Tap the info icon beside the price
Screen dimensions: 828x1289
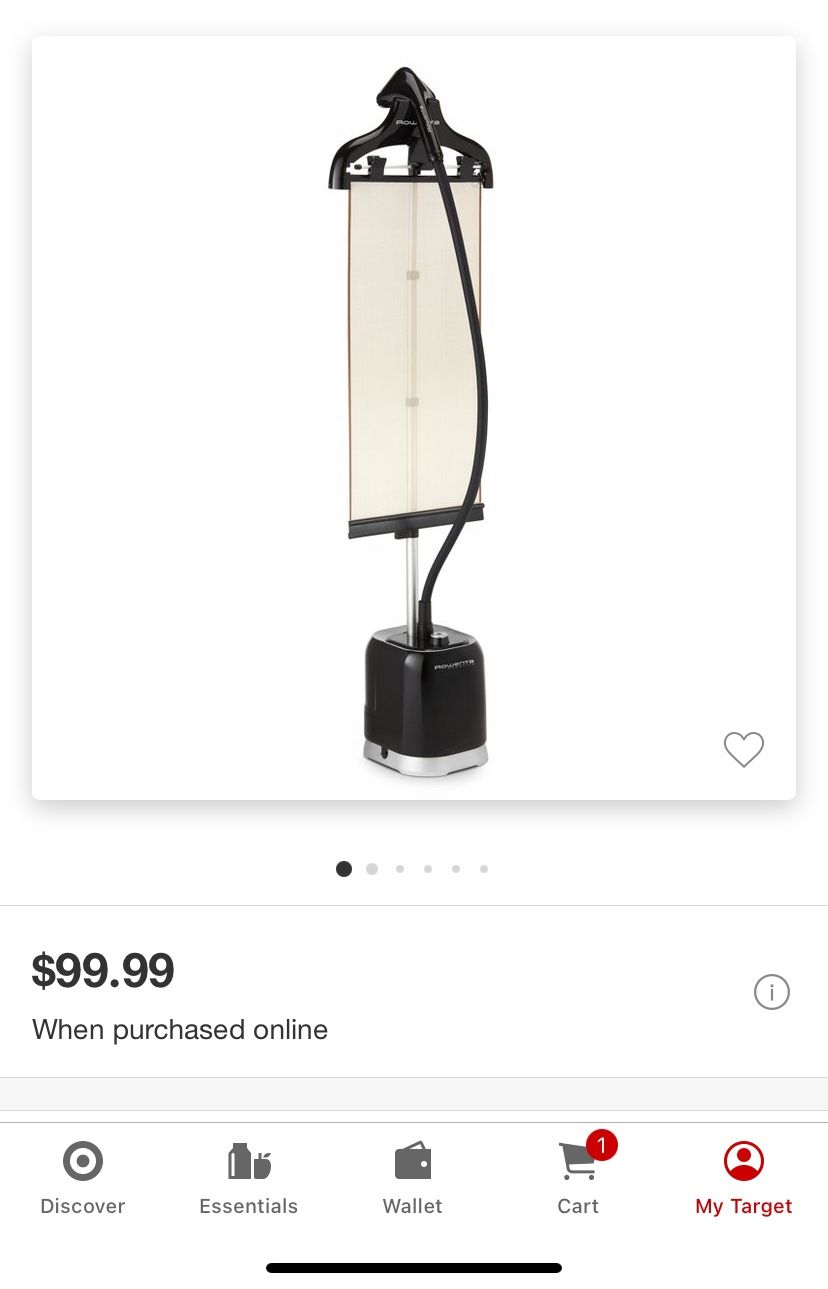(772, 992)
